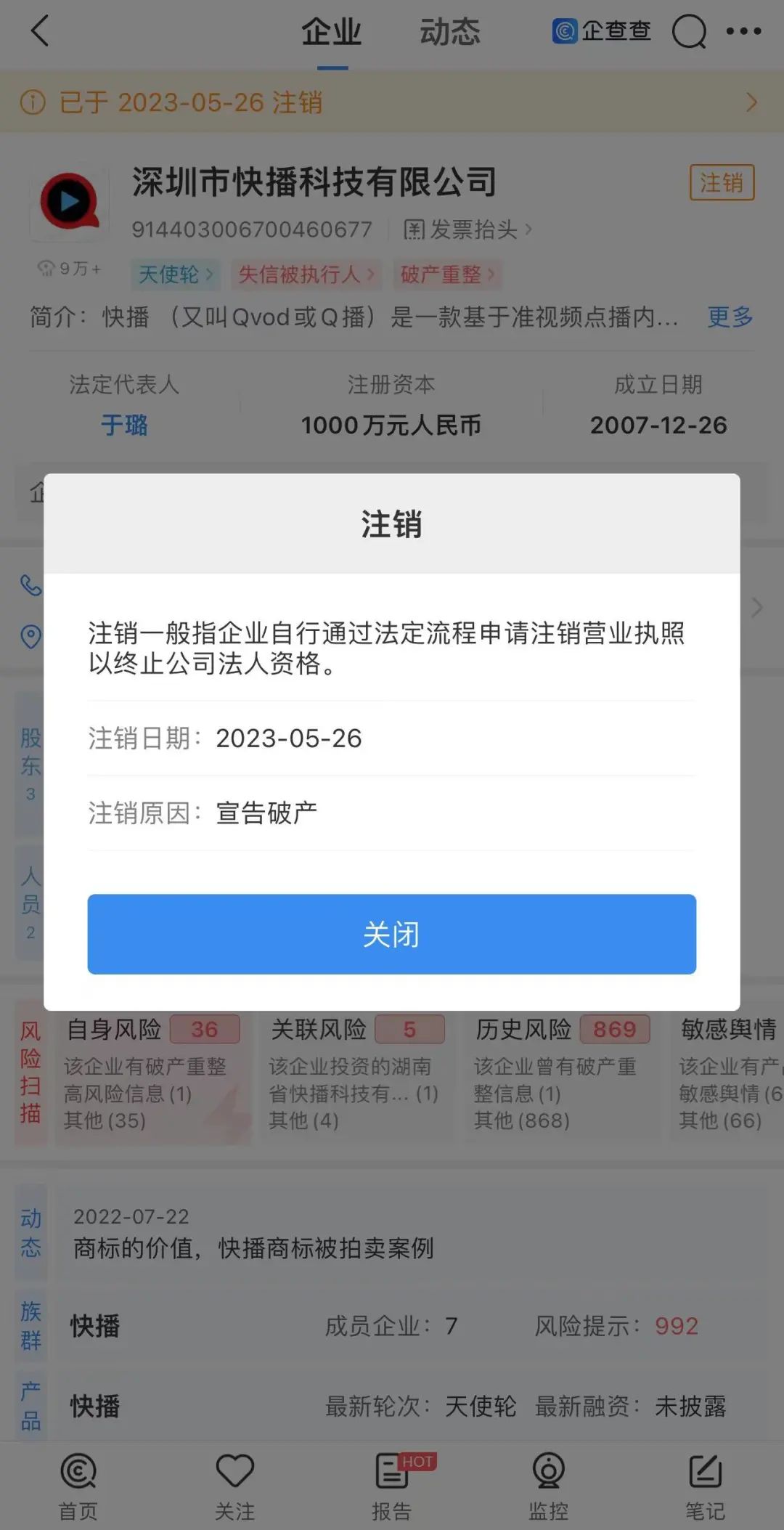
Task: Expand the 天使轮 tag details
Action: tap(173, 275)
